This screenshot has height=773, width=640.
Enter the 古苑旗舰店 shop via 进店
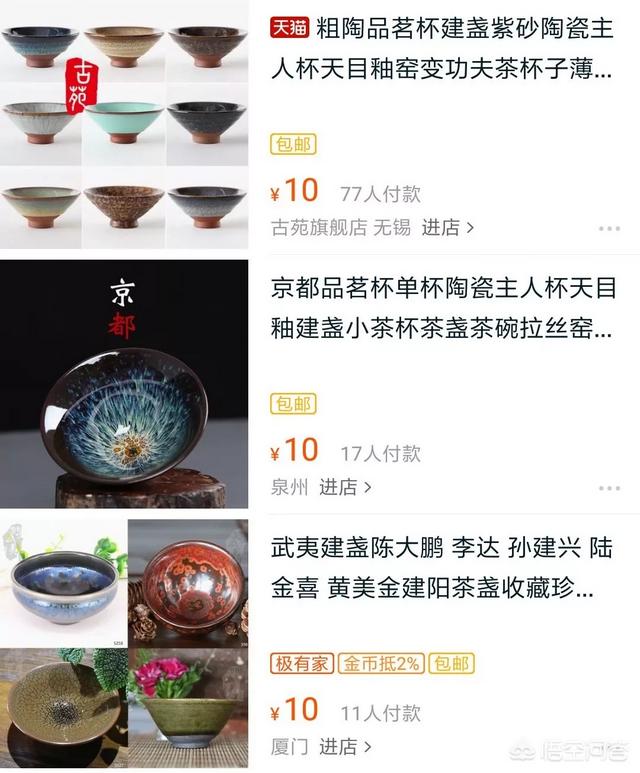click(447, 228)
